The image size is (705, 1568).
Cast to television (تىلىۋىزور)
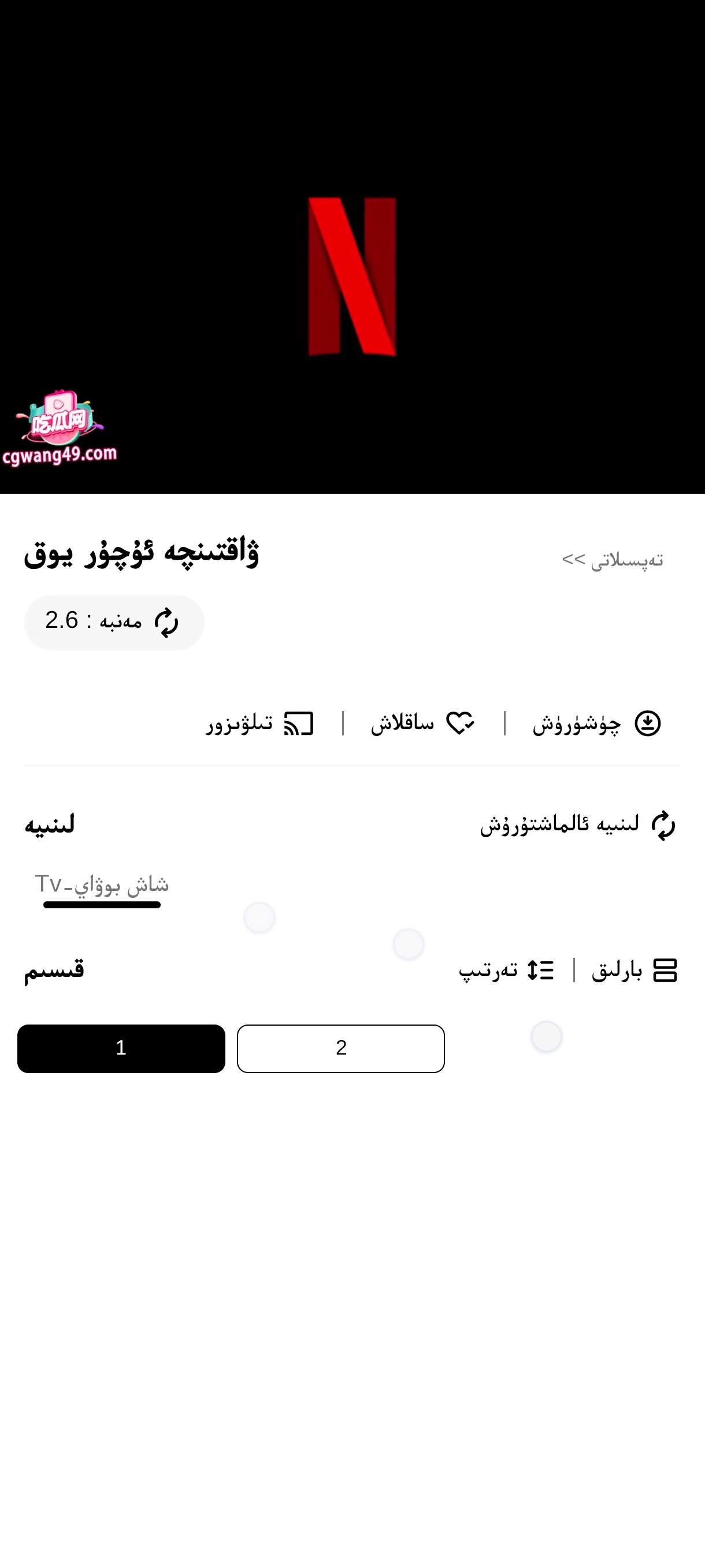(259, 723)
